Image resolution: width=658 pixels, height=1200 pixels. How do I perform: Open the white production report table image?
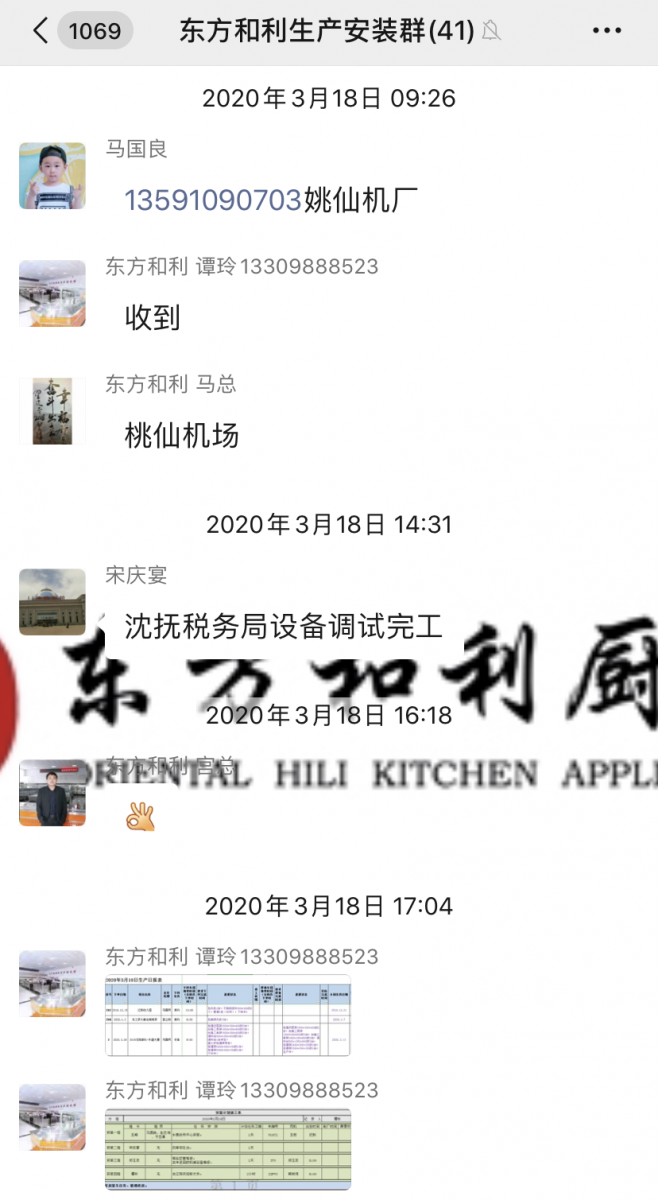pos(228,1015)
